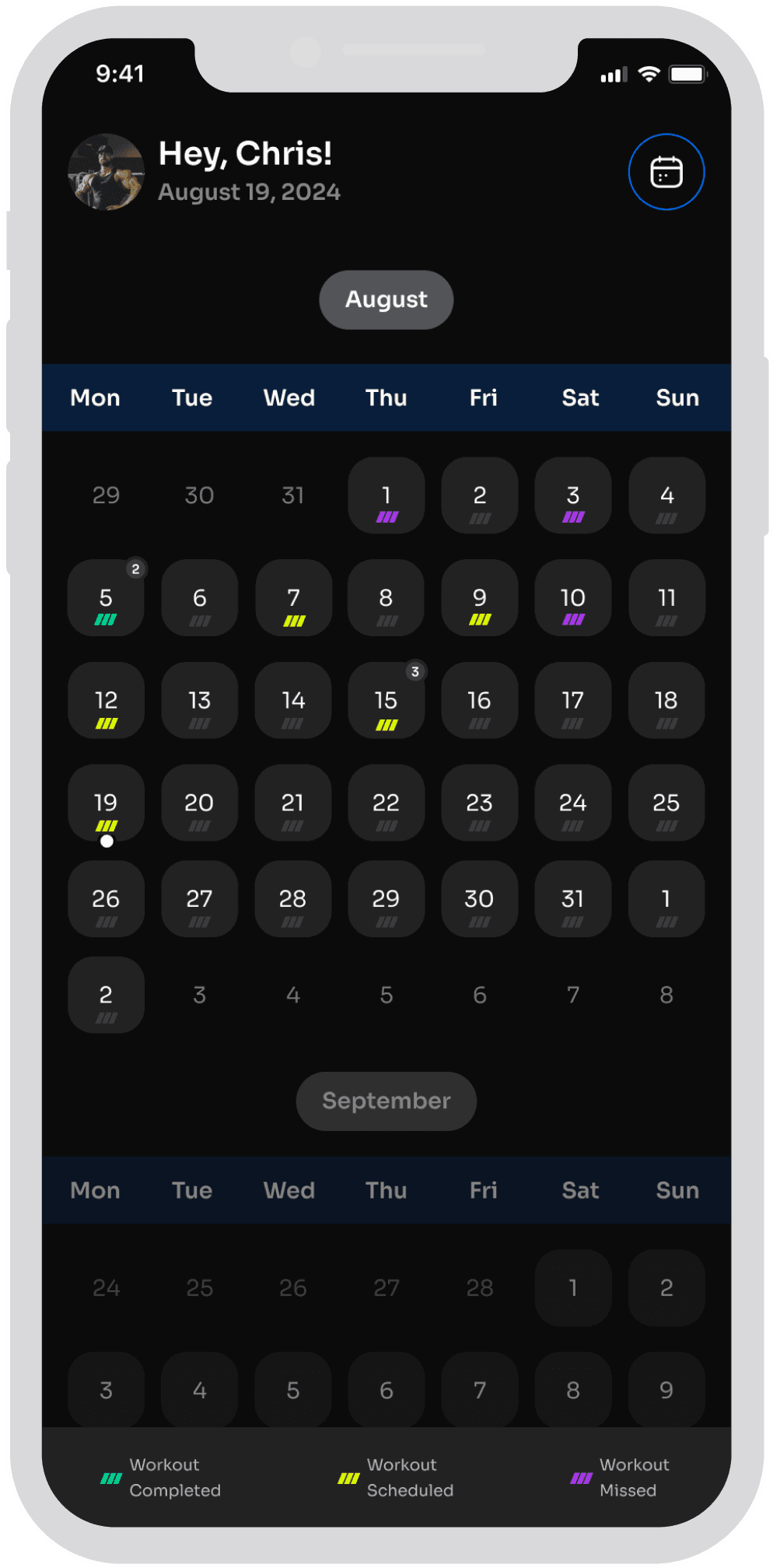Select August 31 on the calendar
This screenshot has width=773, height=1568.
tap(573, 899)
